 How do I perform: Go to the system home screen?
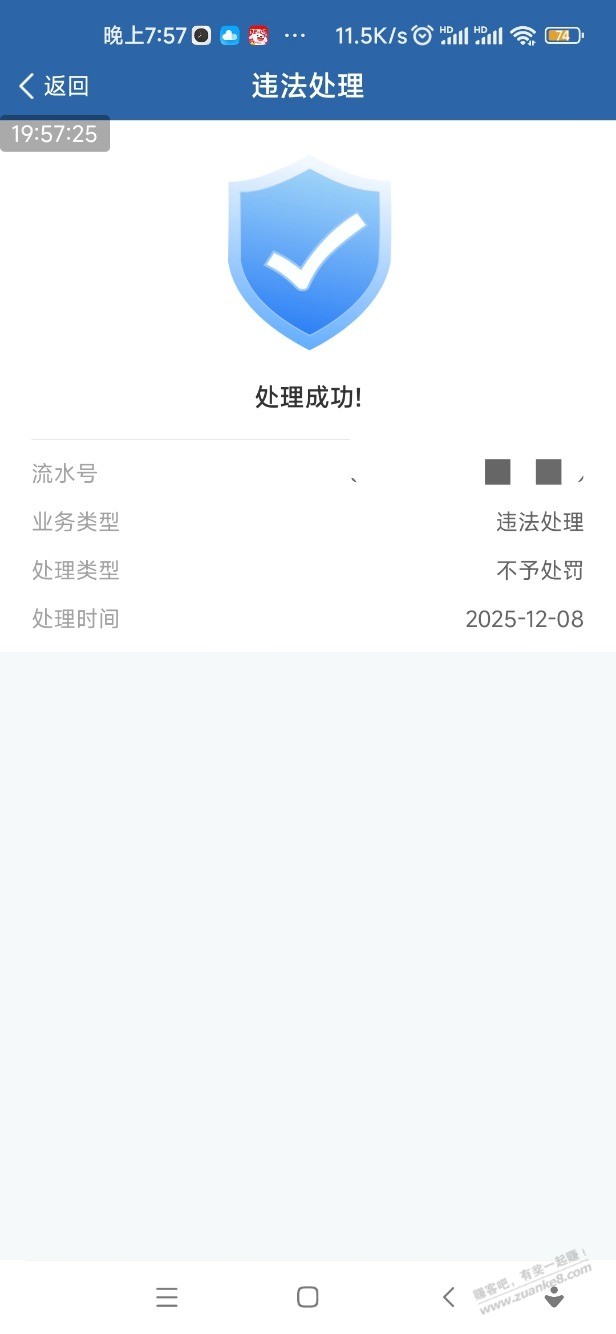308,1297
